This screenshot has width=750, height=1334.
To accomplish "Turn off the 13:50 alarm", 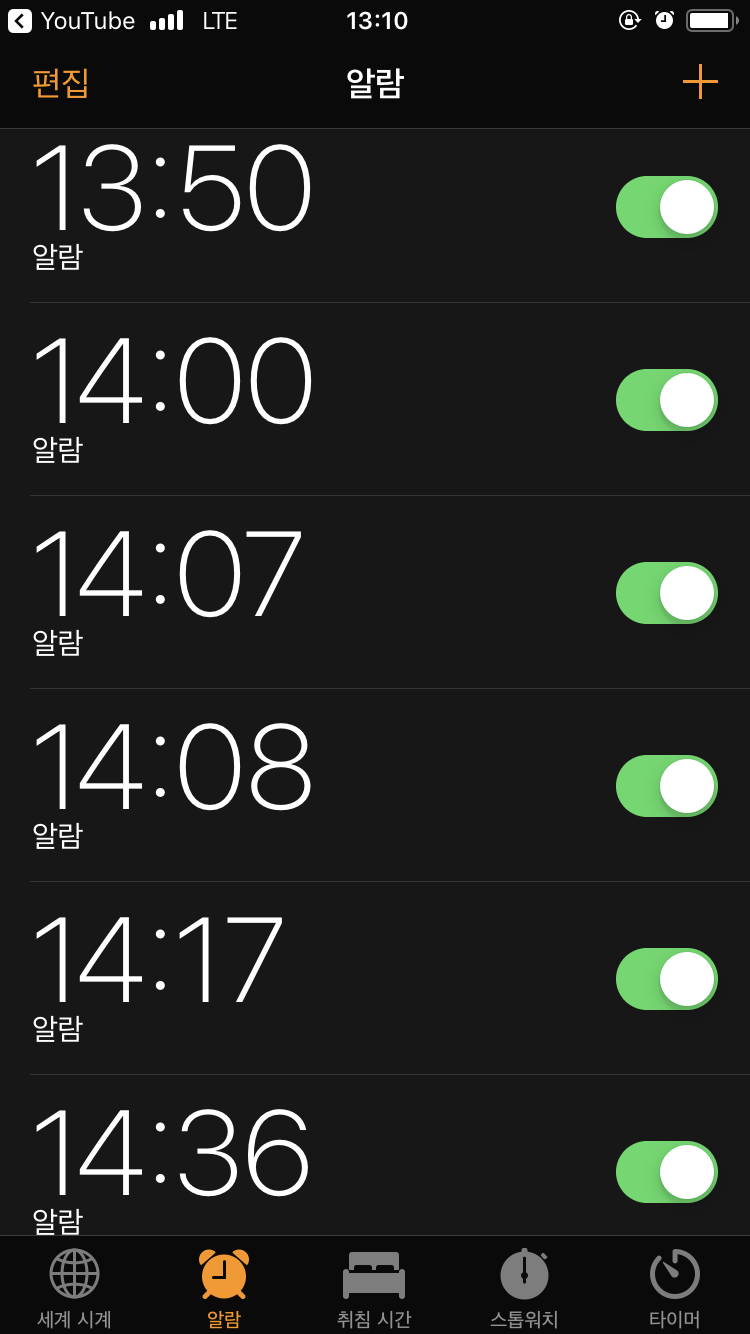I will pyautogui.click(x=667, y=207).
